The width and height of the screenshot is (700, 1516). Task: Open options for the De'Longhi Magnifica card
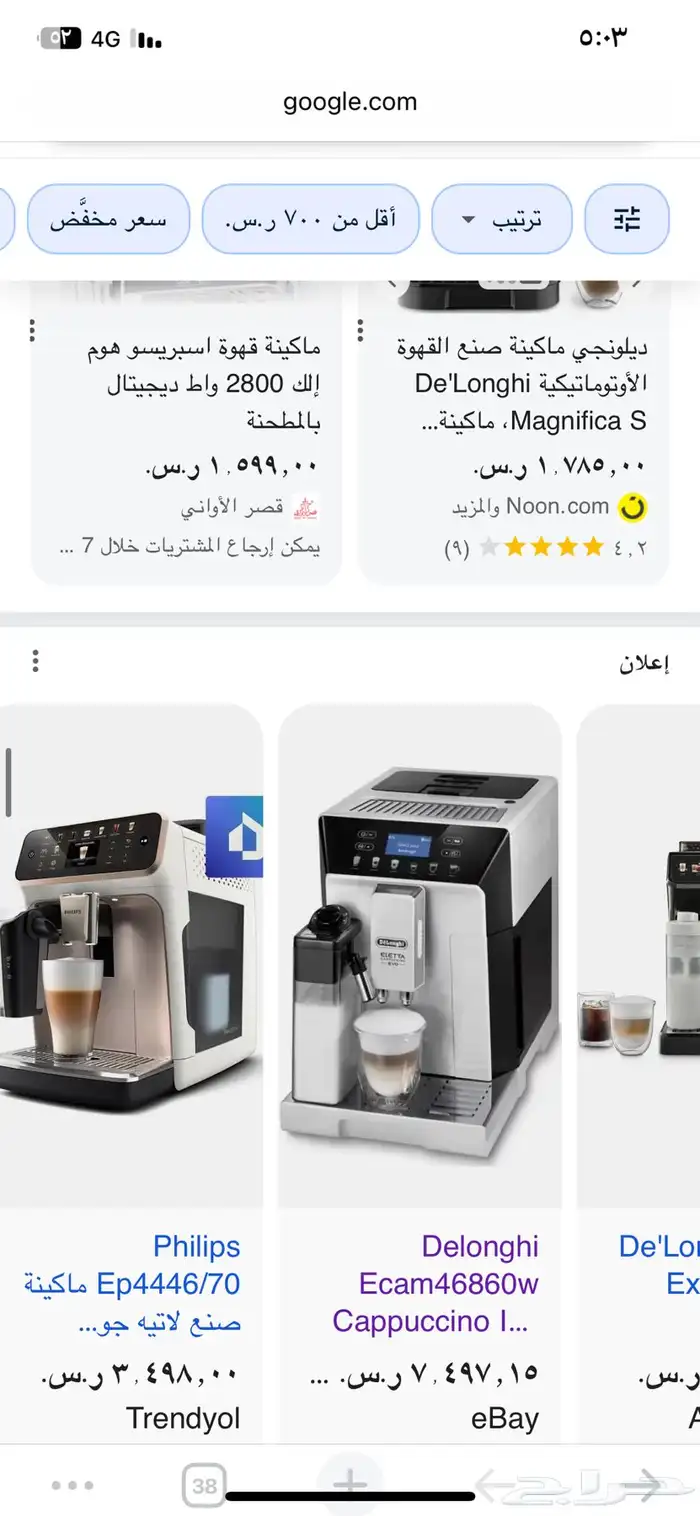click(358, 330)
